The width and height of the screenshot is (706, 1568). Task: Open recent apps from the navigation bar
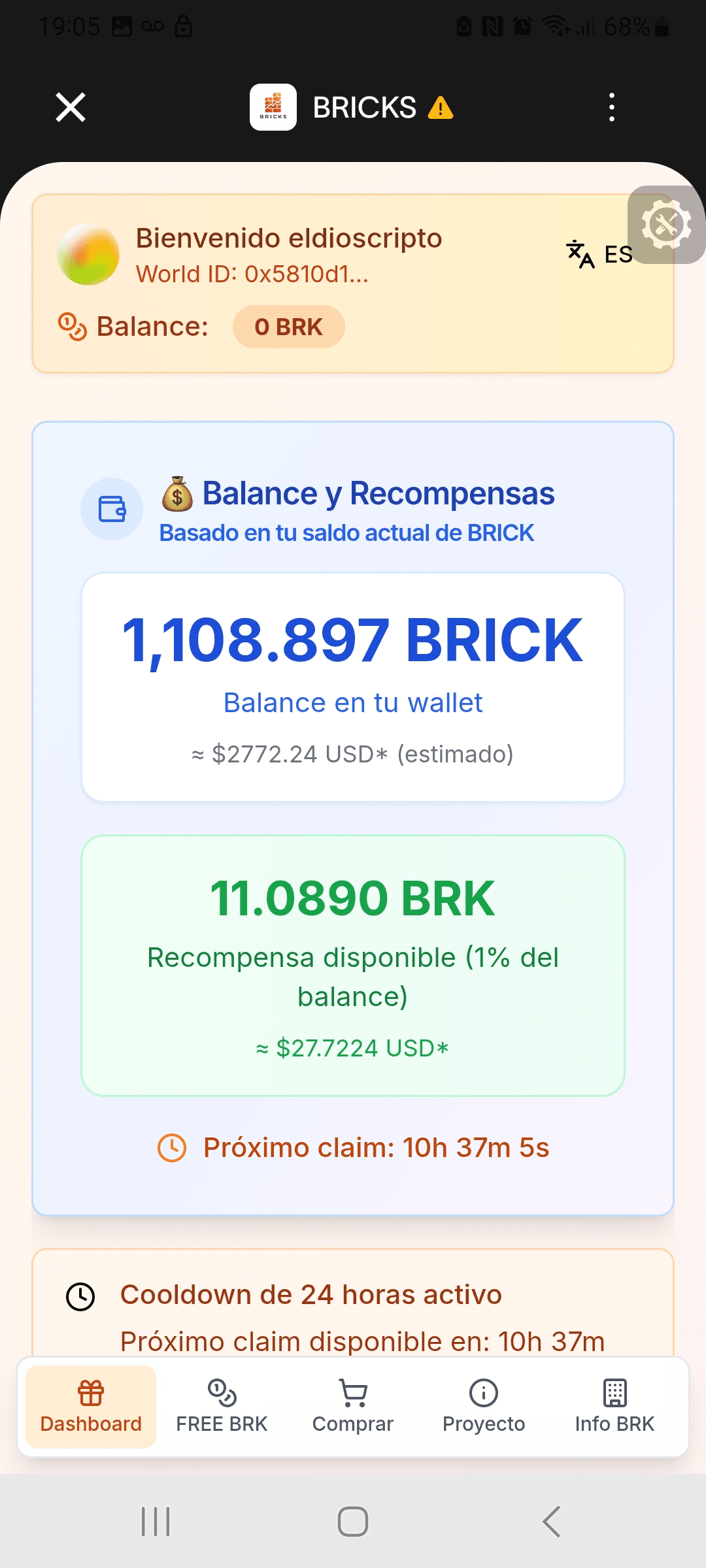156,1522
